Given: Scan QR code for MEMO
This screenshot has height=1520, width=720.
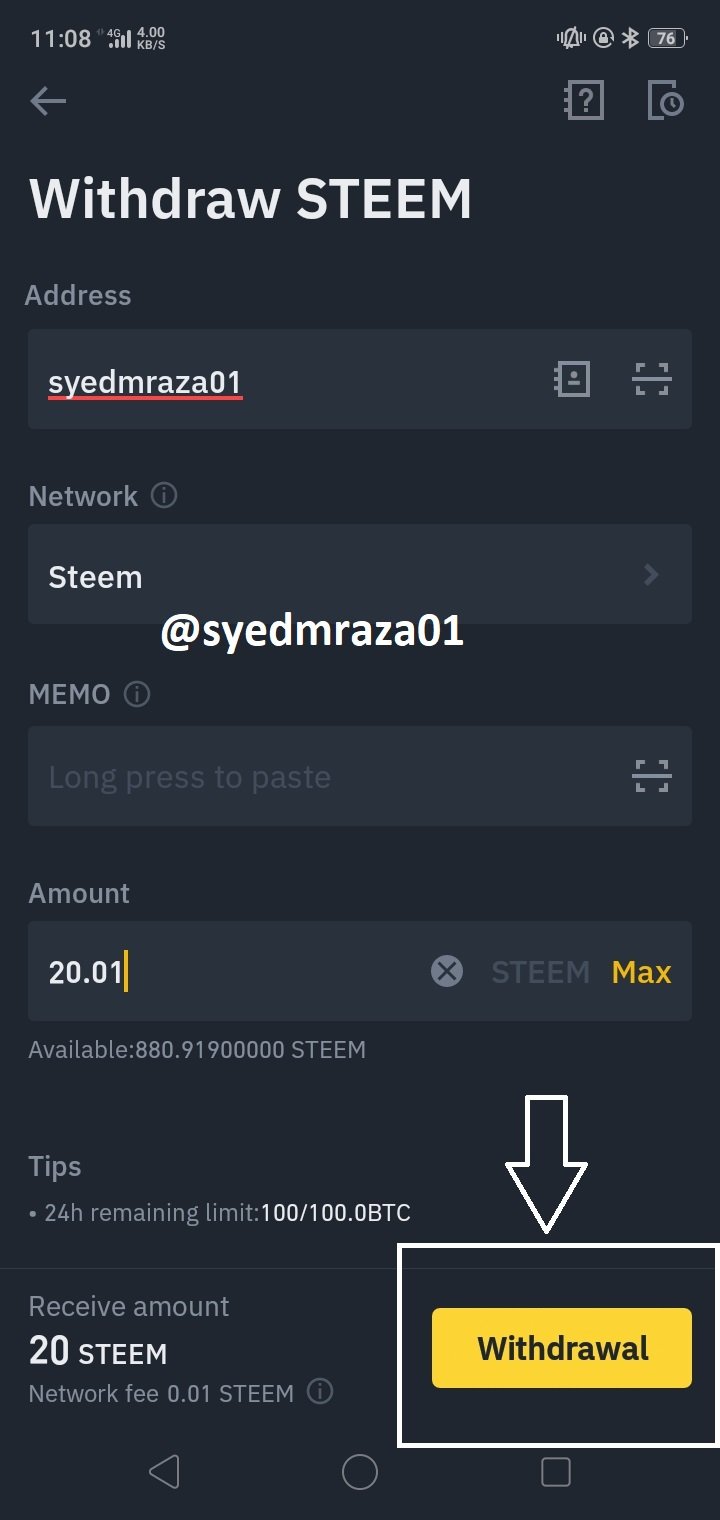Looking at the screenshot, I should [x=652, y=776].
